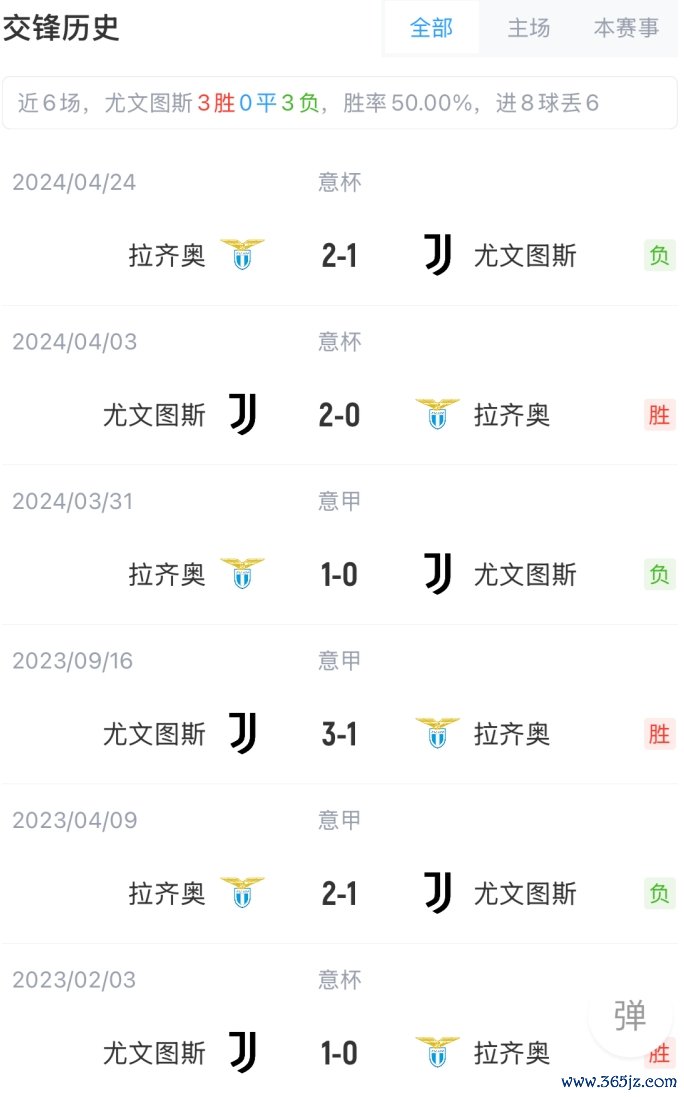Switch to the 本赛事 tab
684x1097 pixels.
(x=627, y=28)
